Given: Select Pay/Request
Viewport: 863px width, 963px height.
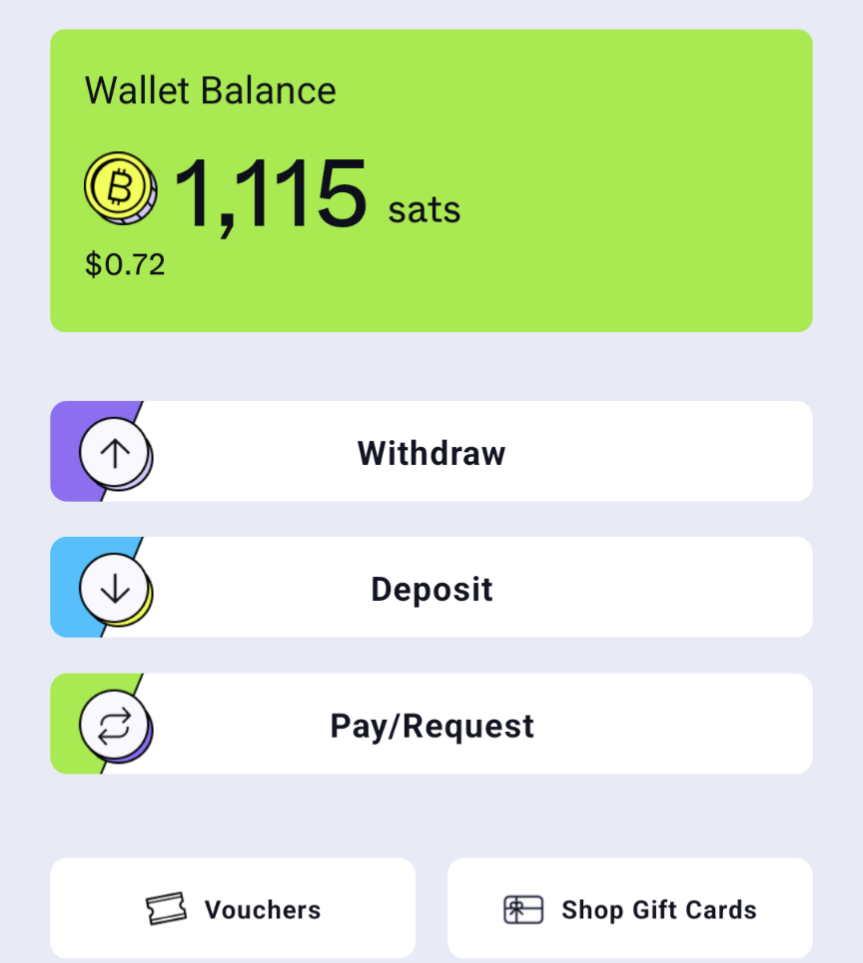Looking at the screenshot, I should click(x=431, y=724).
